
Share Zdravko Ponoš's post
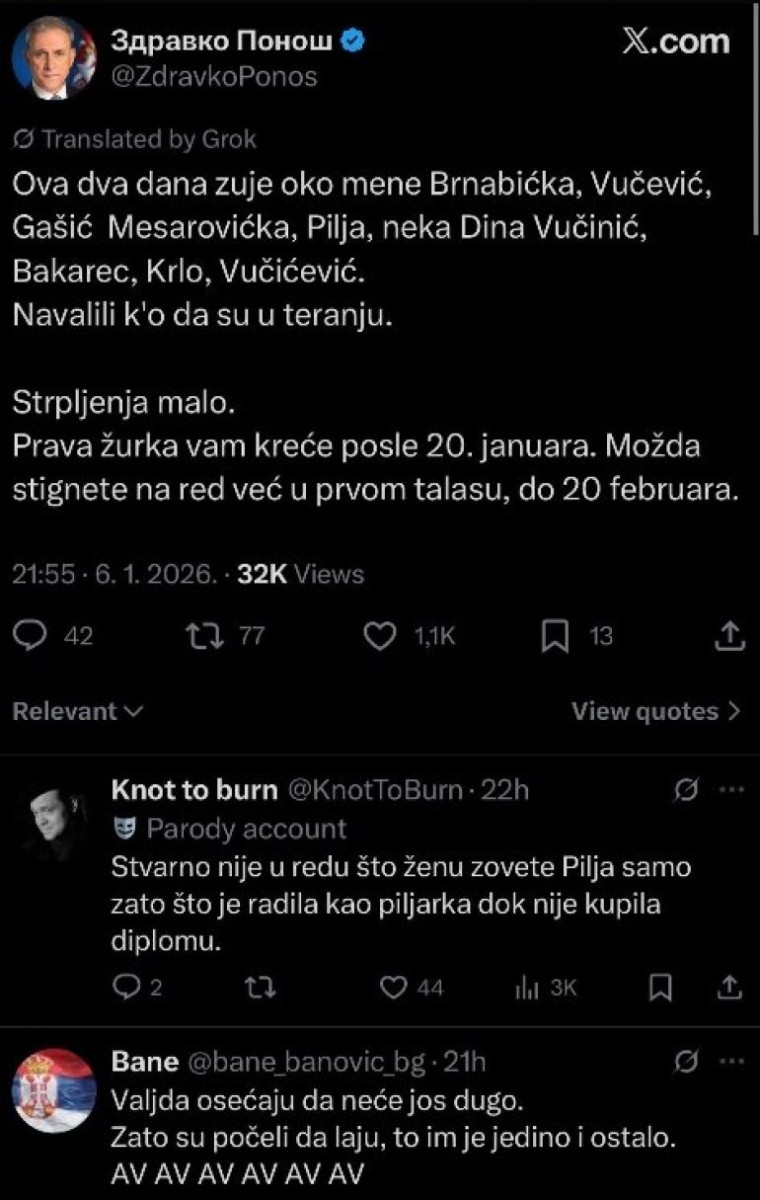(x=730, y=635)
